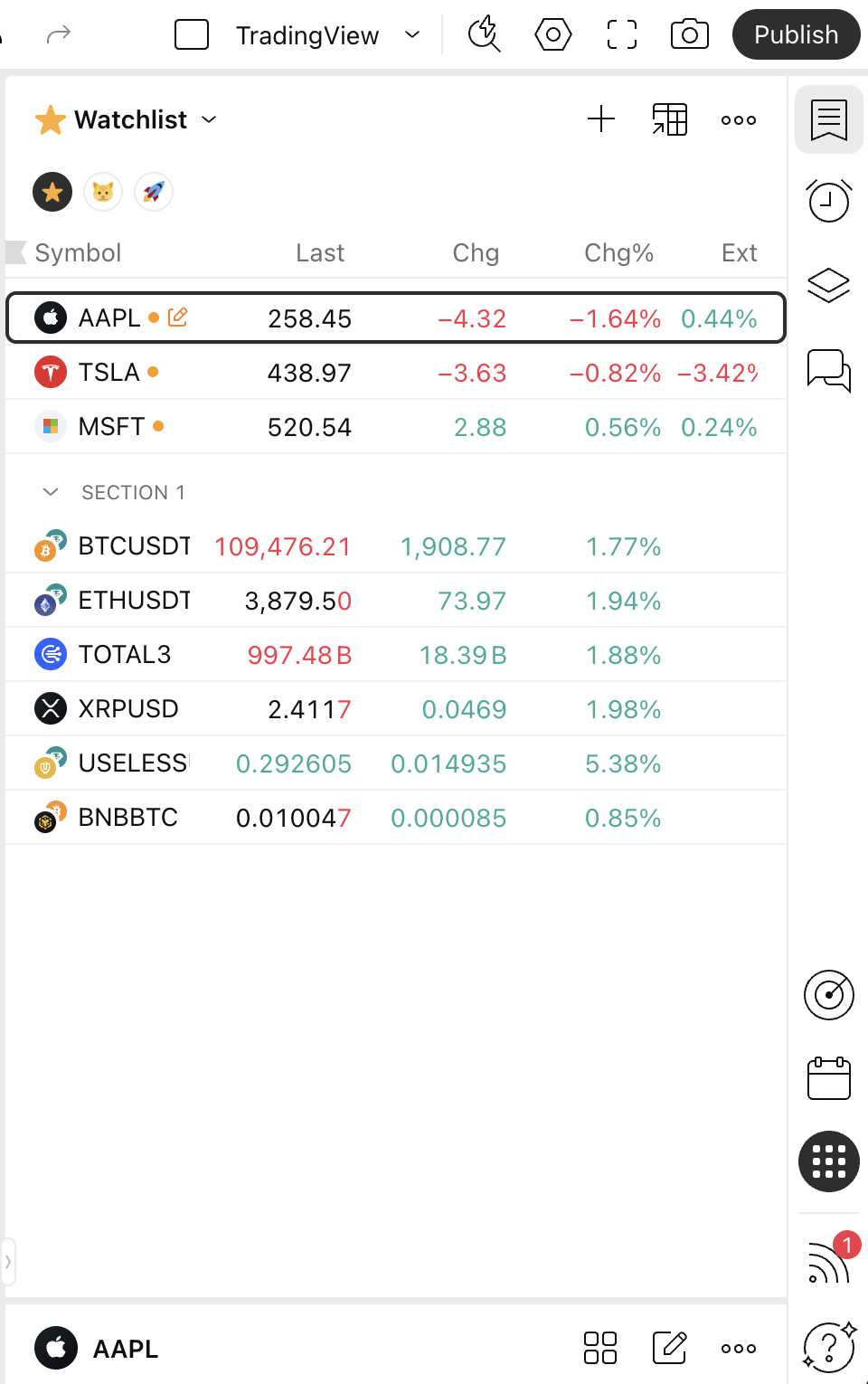The image size is (868, 1384).
Task: Take a chart snapshot with the camera
Action: (x=689, y=35)
